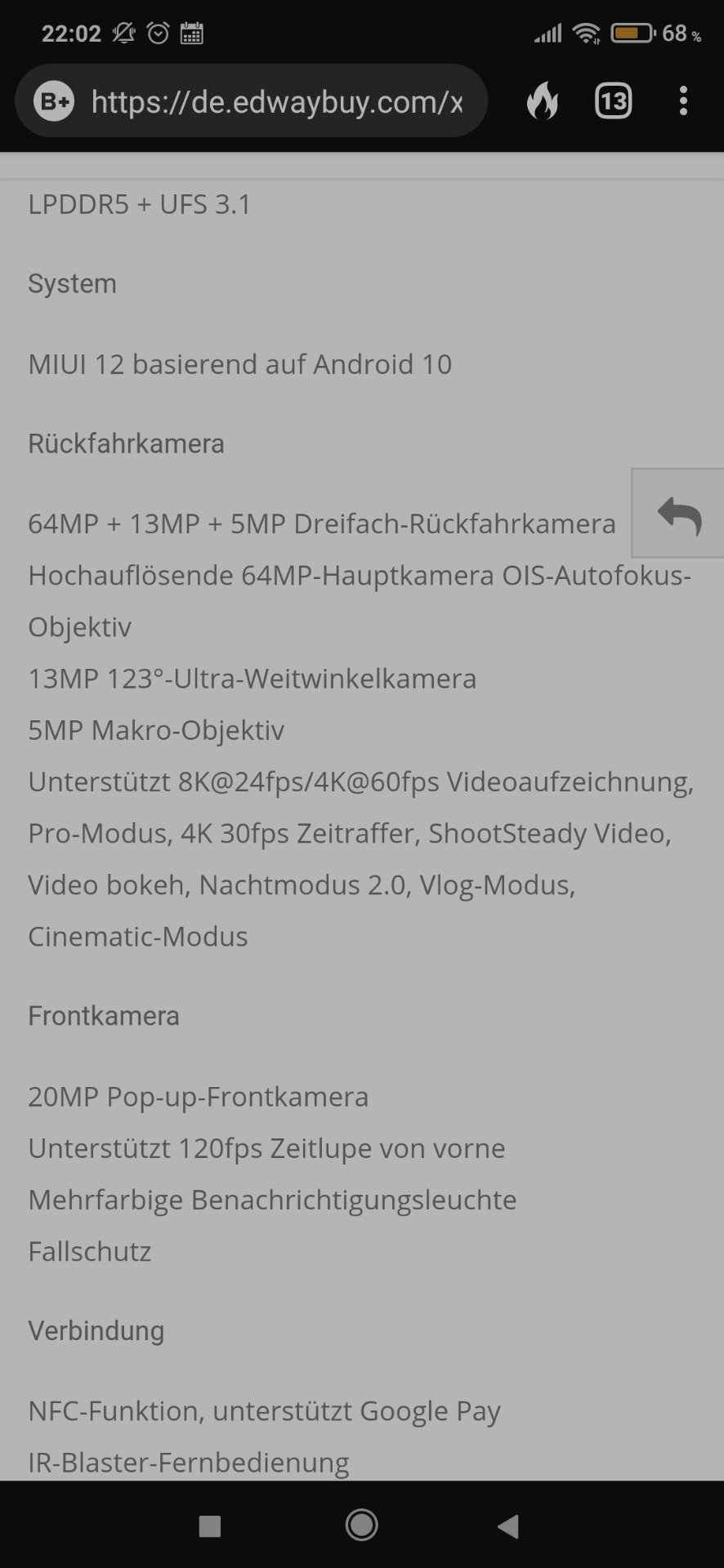Tap the B+ icon in address bar
This screenshot has width=724, height=1568.
(x=54, y=101)
